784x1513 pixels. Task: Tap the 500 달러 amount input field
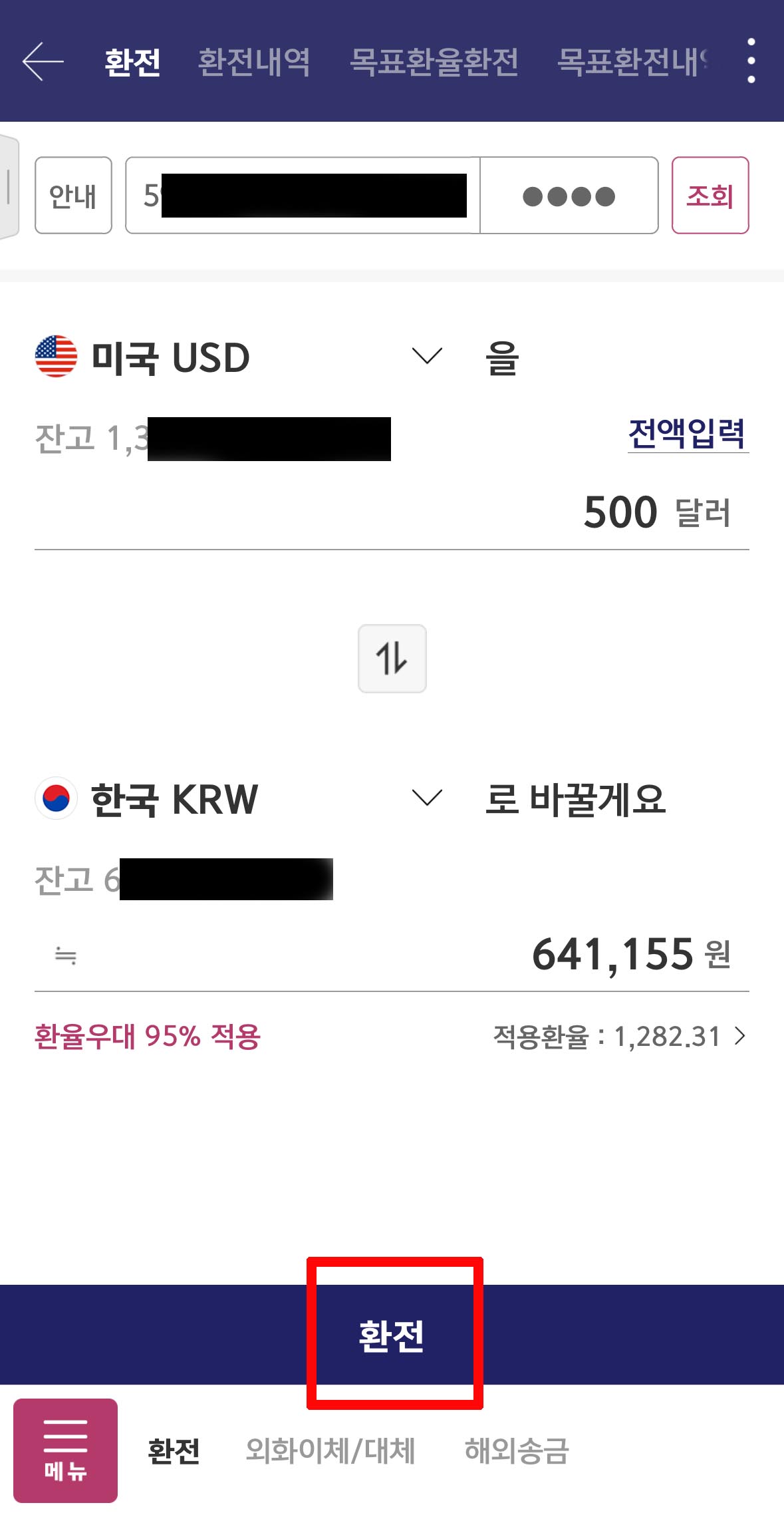pyautogui.click(x=618, y=512)
